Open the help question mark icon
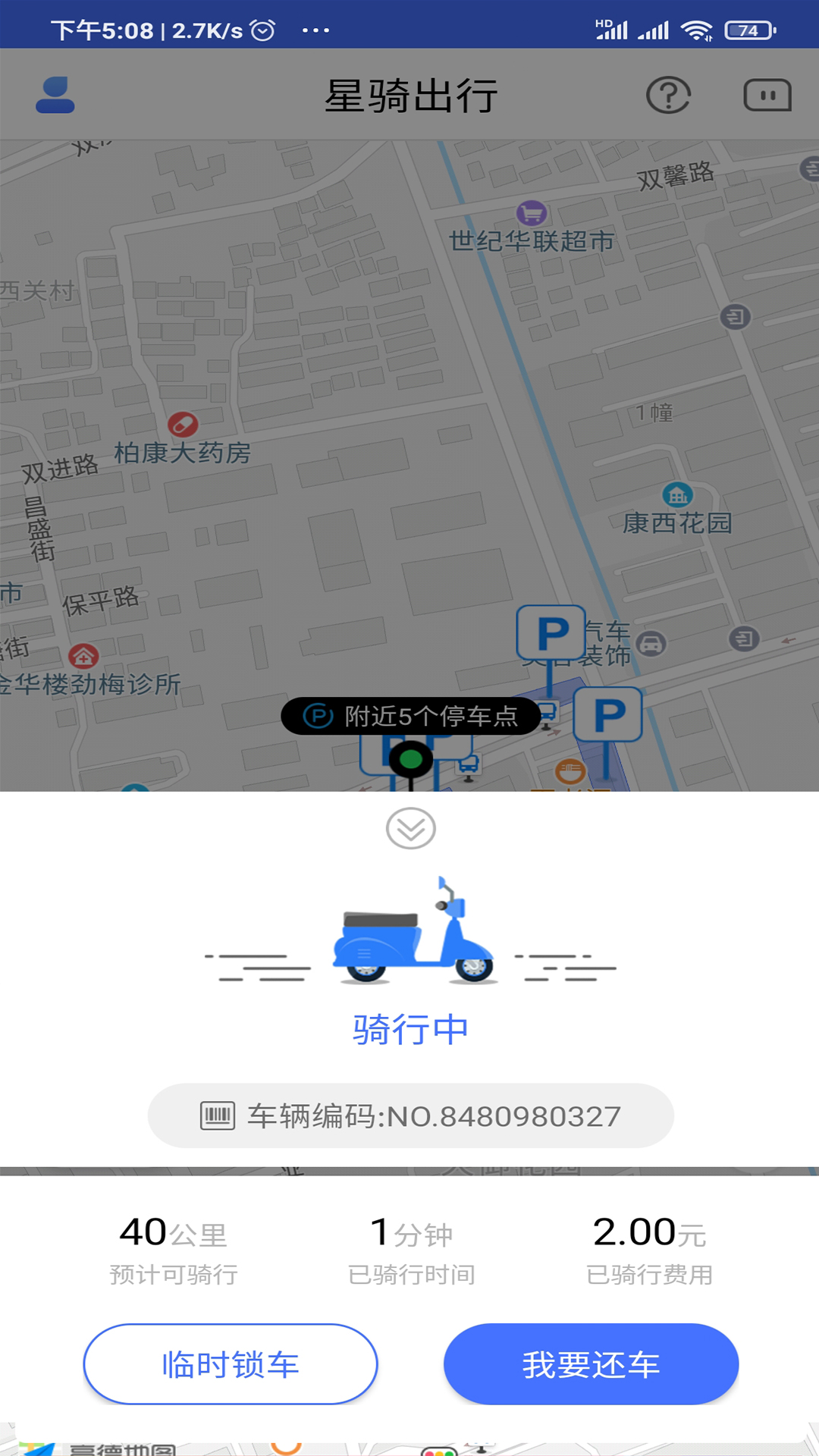The height and width of the screenshot is (1456, 819). 668,96
